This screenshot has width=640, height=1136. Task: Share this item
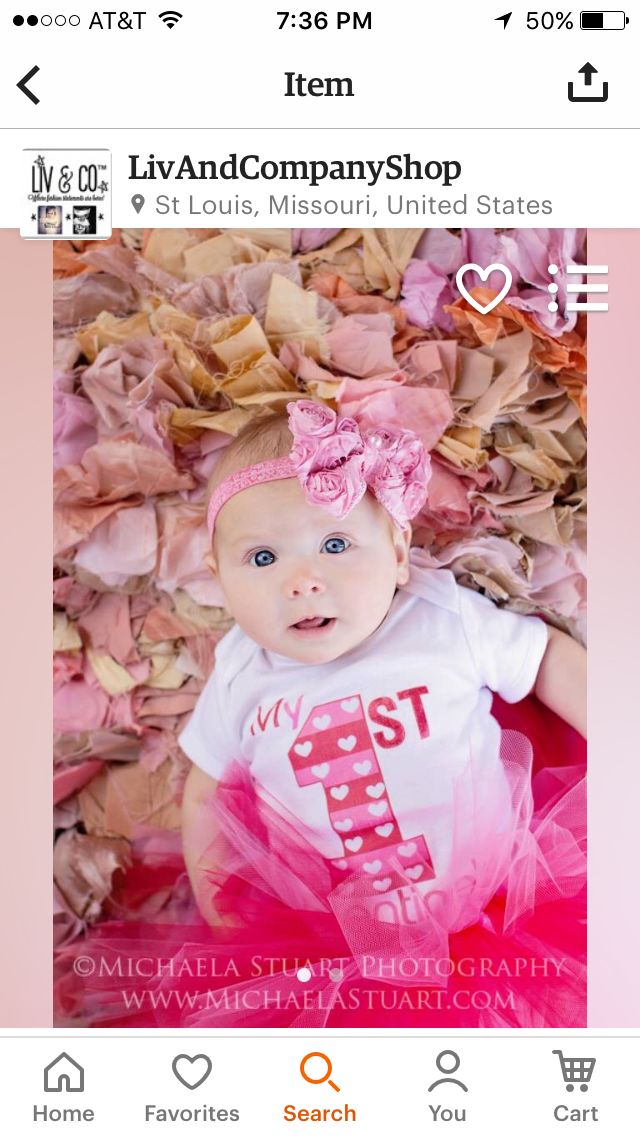587,82
